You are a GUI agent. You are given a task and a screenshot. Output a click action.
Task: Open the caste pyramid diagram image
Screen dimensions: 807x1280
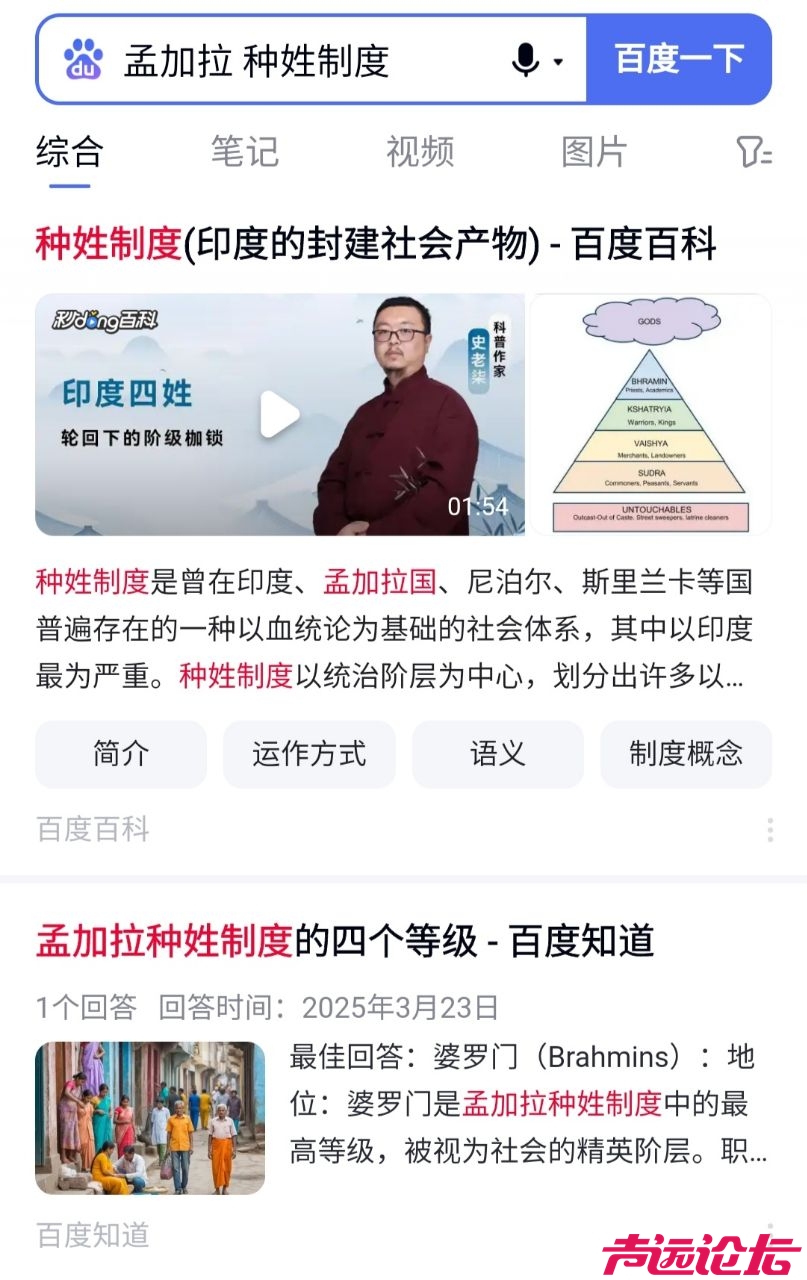point(650,414)
